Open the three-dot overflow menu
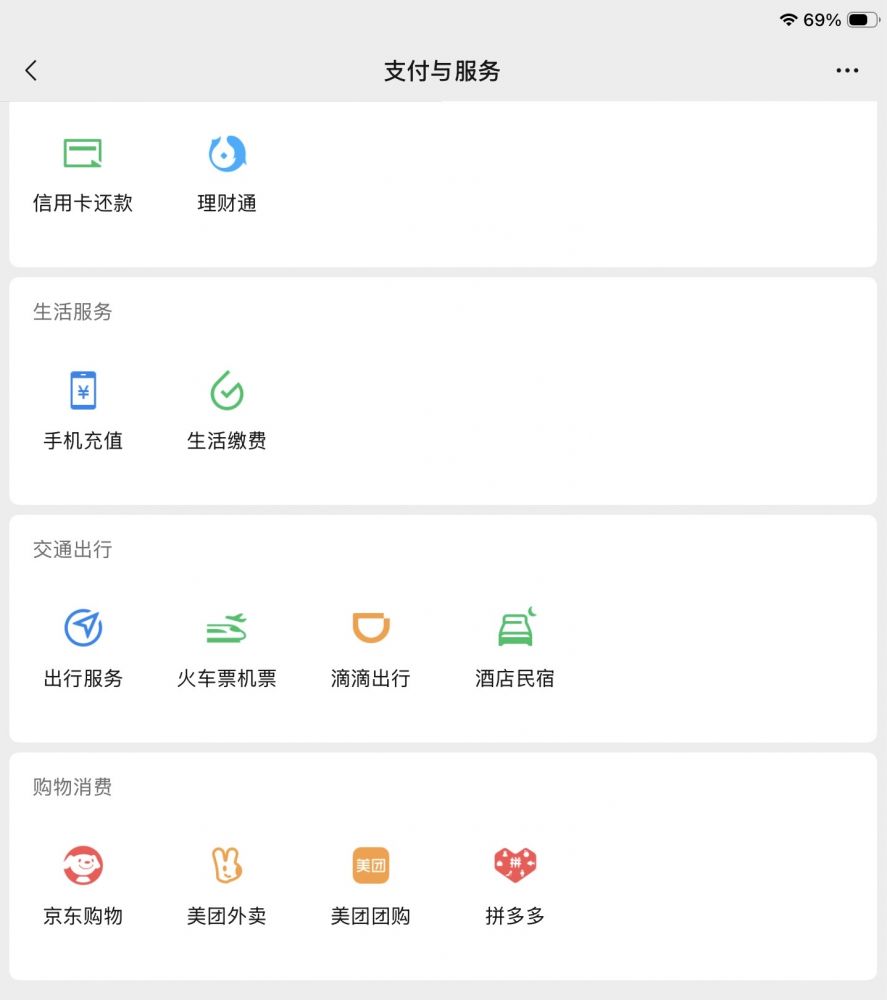 coord(847,70)
